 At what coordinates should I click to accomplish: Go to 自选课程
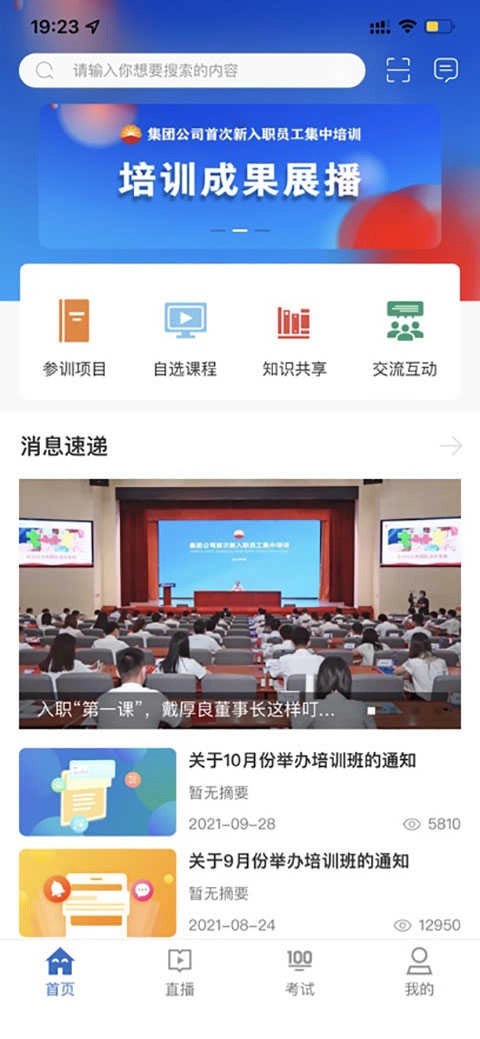pos(185,338)
